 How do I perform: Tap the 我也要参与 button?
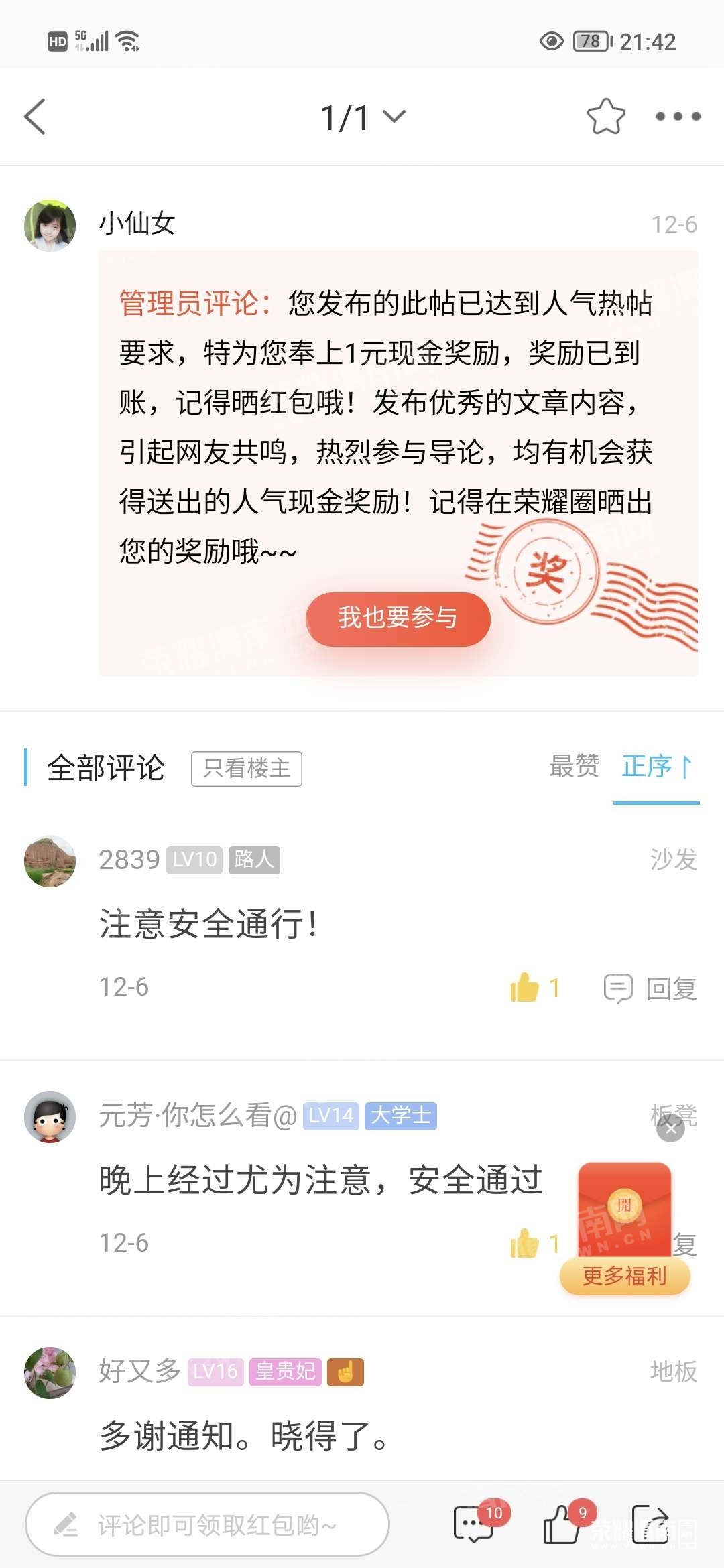coord(398,618)
